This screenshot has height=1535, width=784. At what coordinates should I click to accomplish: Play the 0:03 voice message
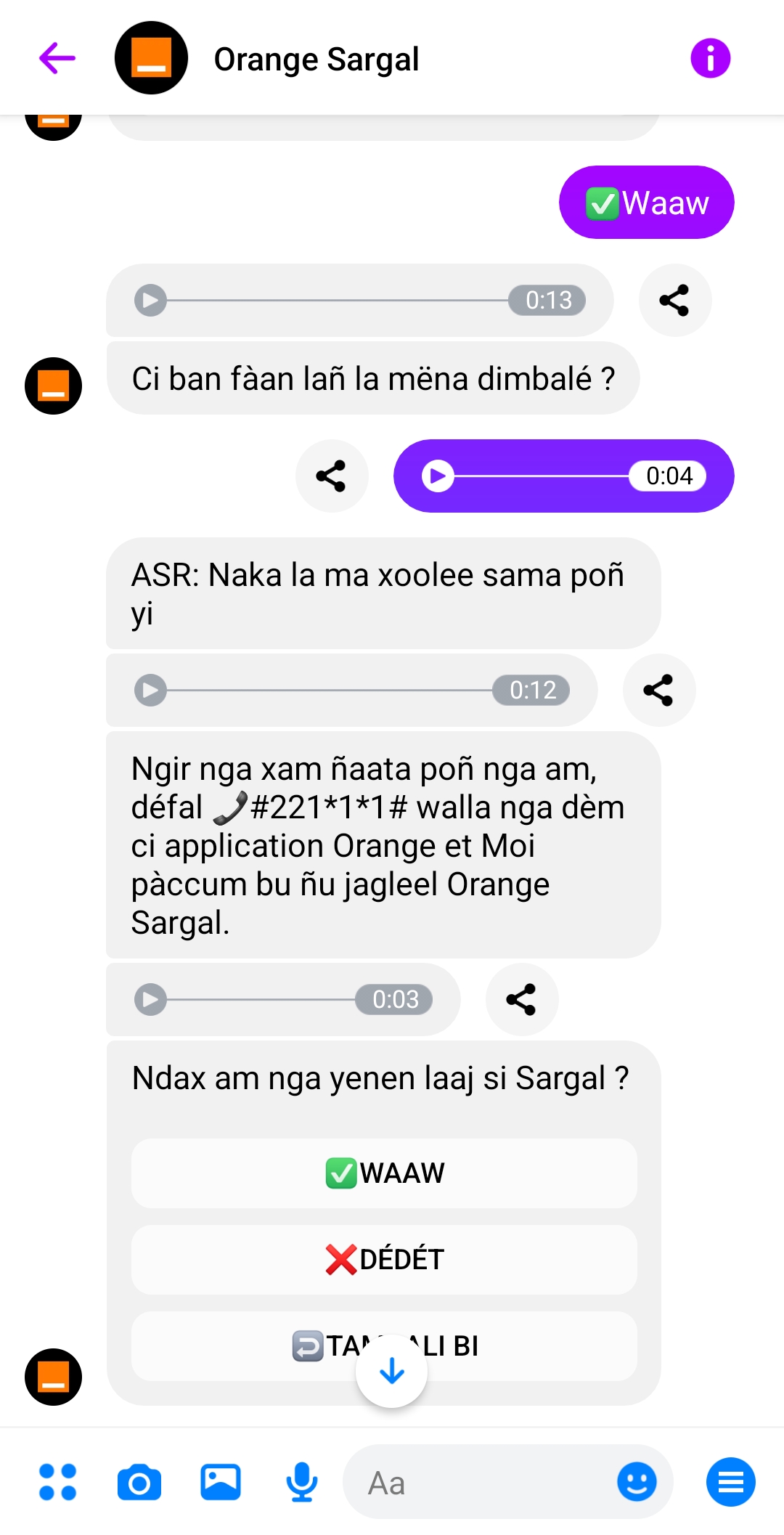[x=150, y=999]
